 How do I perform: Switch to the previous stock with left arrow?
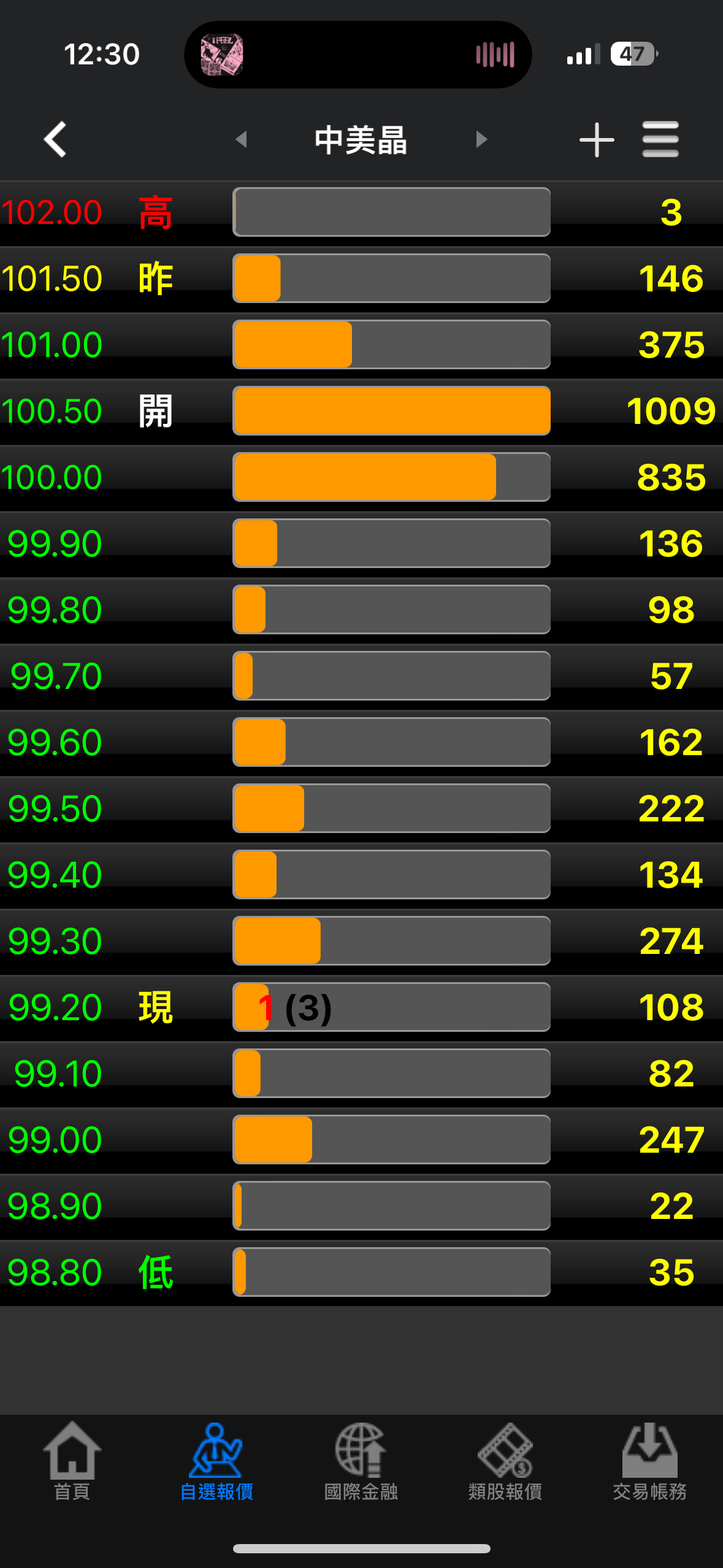point(242,139)
